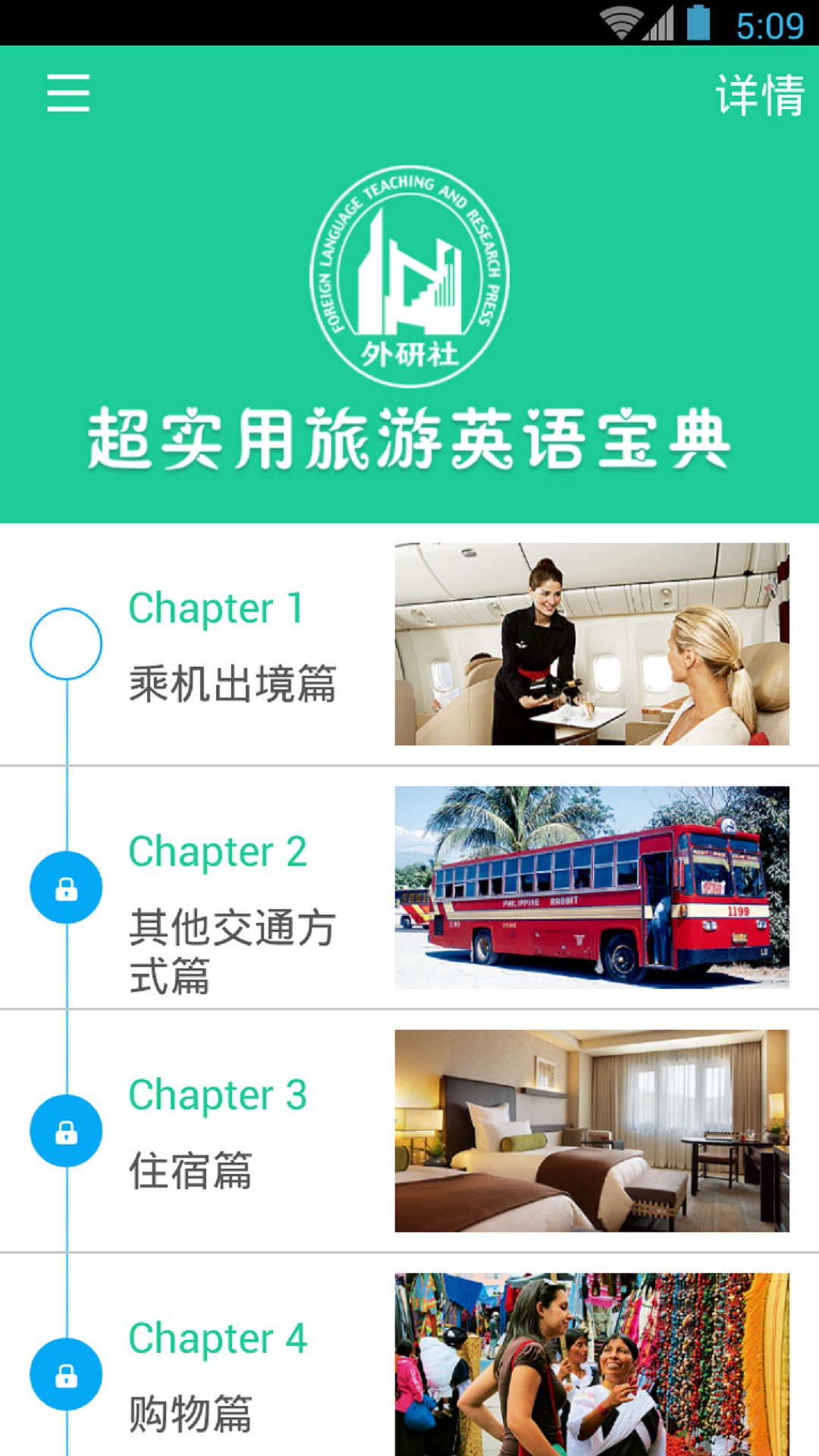Click the battery indicator in status bar
The image size is (819, 1456).
click(696, 21)
